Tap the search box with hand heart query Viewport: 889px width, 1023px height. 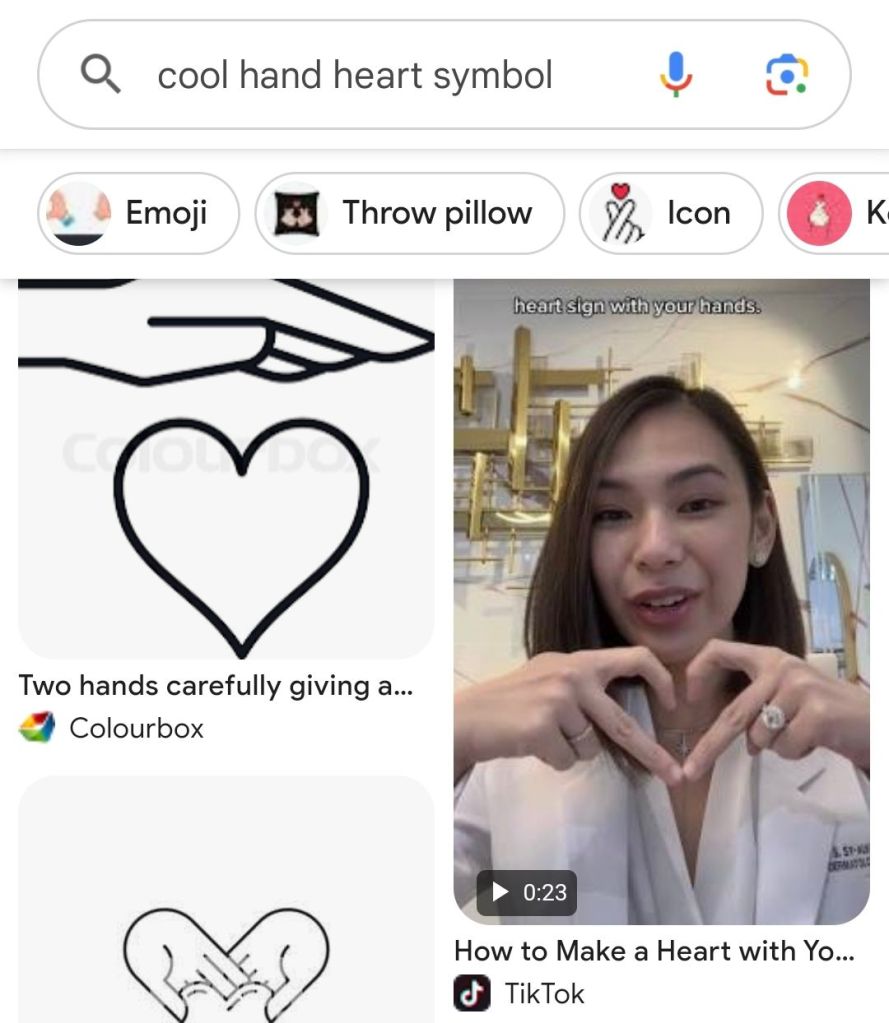point(355,76)
